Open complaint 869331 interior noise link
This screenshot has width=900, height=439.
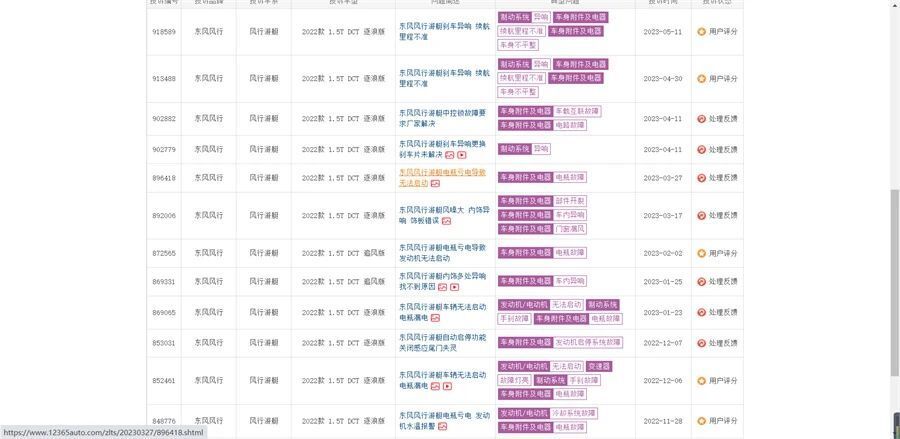pyautogui.click(x=441, y=276)
